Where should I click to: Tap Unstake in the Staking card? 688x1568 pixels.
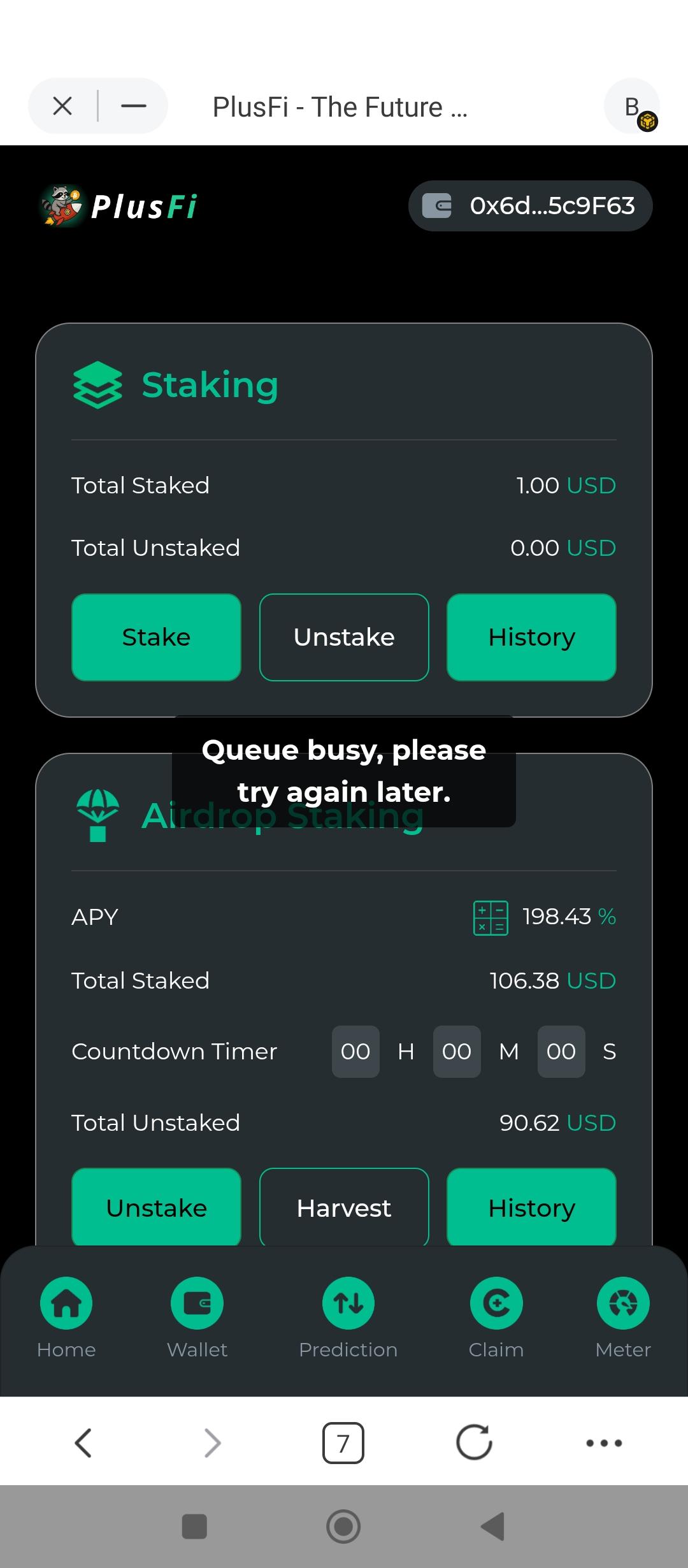click(x=344, y=637)
